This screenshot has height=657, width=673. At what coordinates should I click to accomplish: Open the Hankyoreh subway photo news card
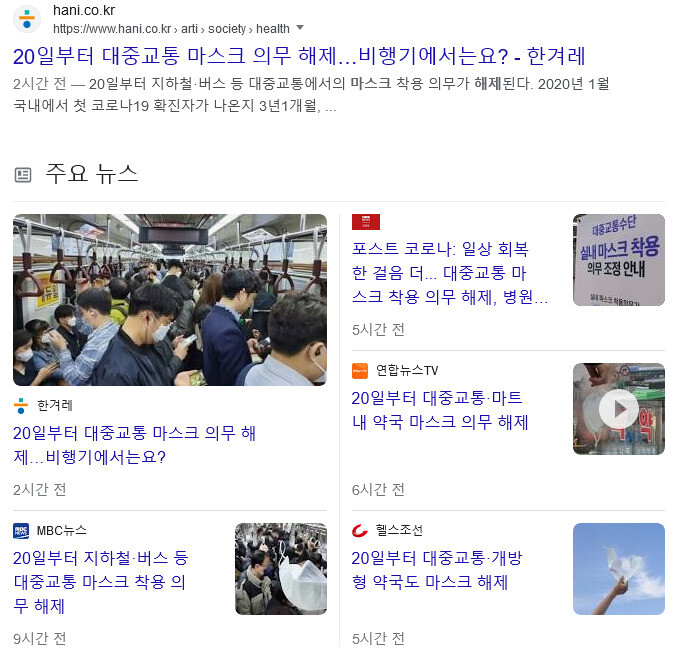169,300
